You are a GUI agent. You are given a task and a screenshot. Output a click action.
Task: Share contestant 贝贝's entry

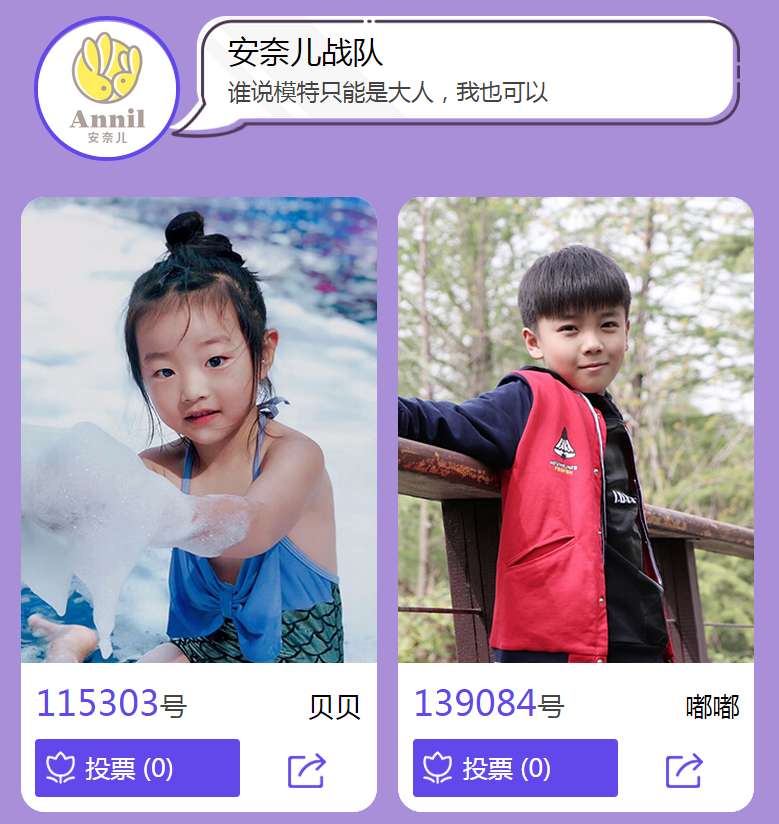tap(307, 770)
